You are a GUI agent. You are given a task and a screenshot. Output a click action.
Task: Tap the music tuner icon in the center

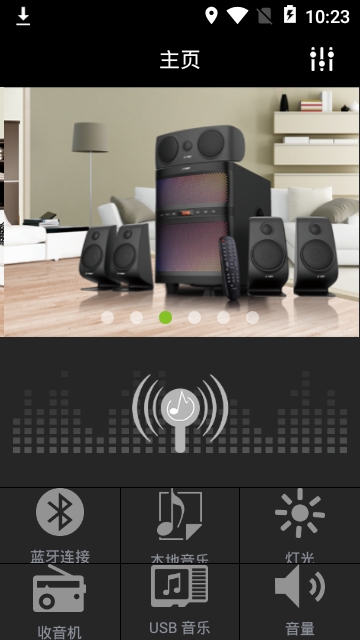[x=180, y=413]
